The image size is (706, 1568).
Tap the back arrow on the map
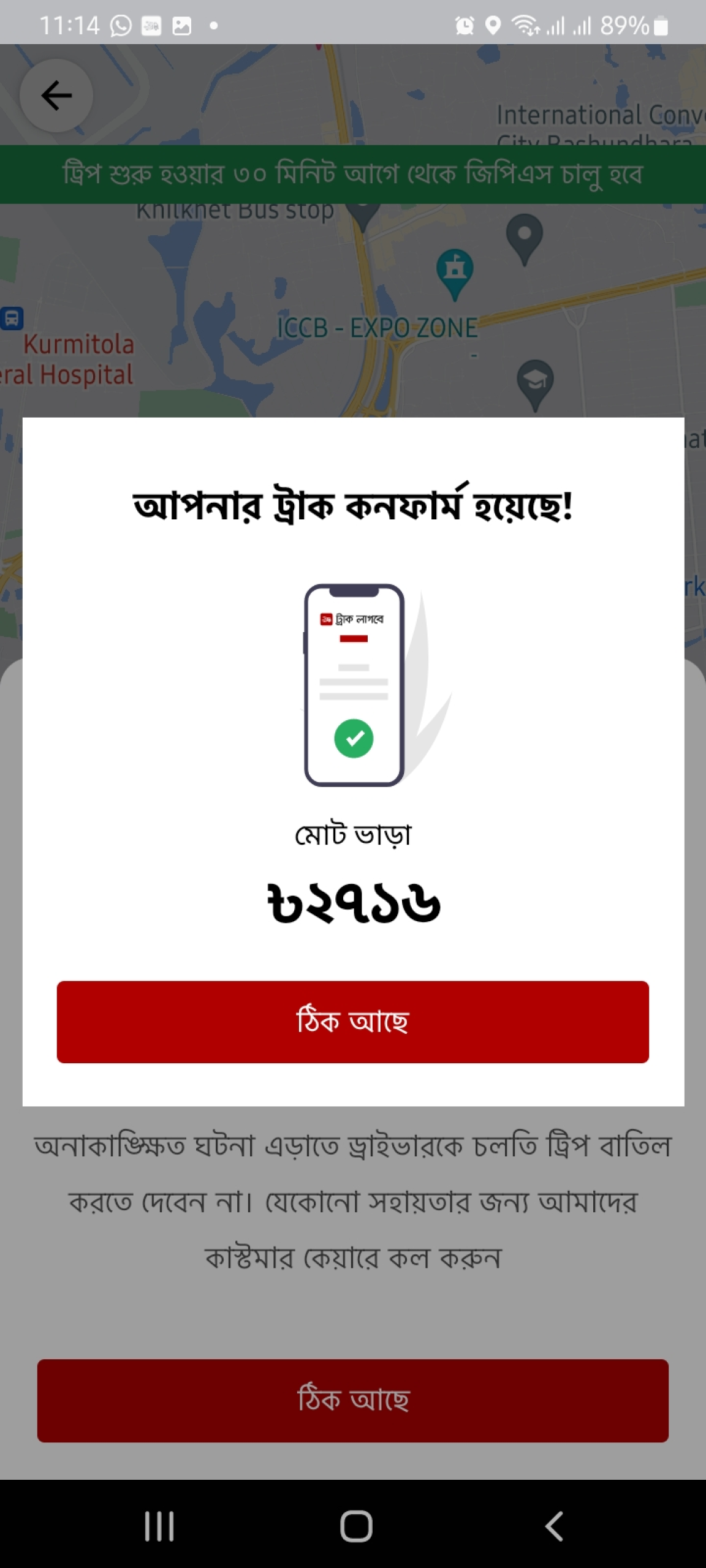56,96
